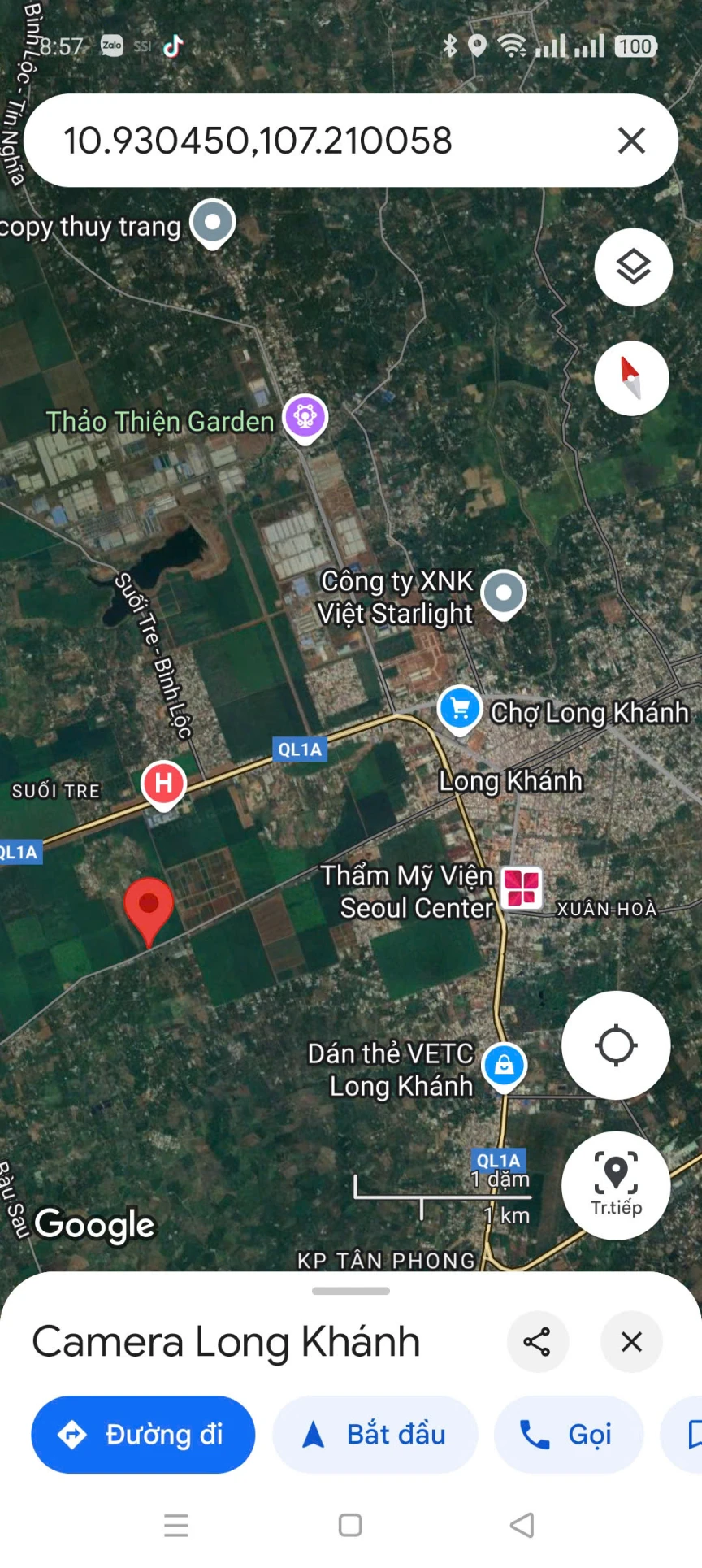Viewport: 702px width, 1568px height.
Task: Open Công ty XNK Việt Starlight marker
Action: point(504,593)
